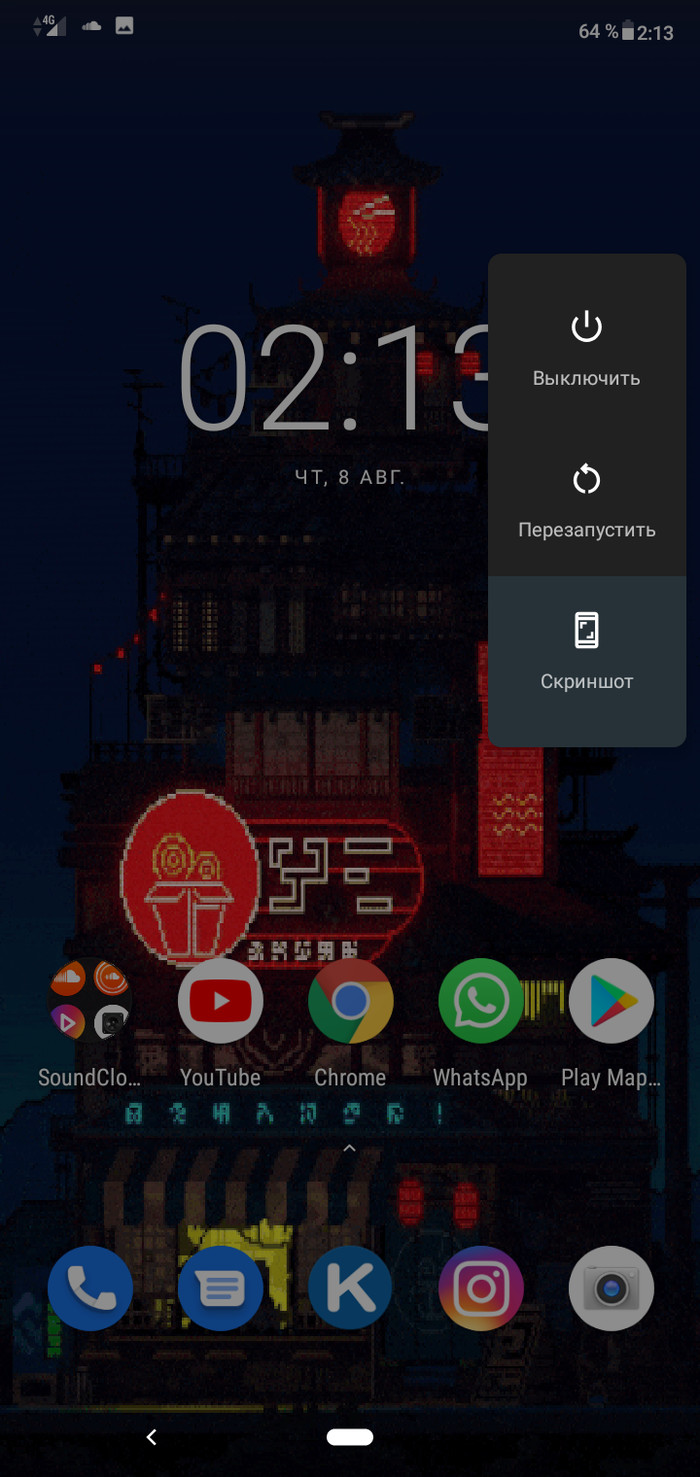Take a screenshot via Скриншот
700x1477 pixels.
(586, 651)
